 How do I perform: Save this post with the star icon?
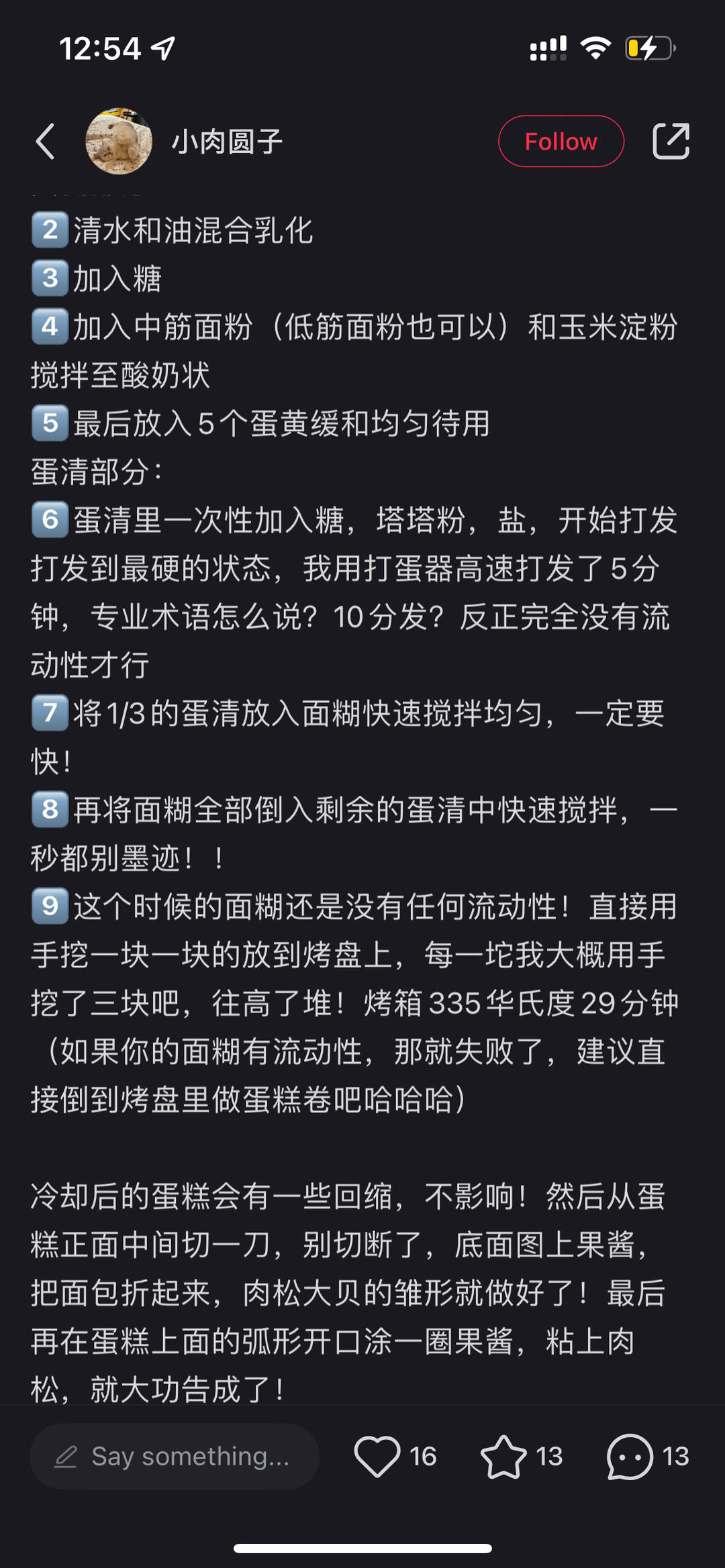(503, 1456)
